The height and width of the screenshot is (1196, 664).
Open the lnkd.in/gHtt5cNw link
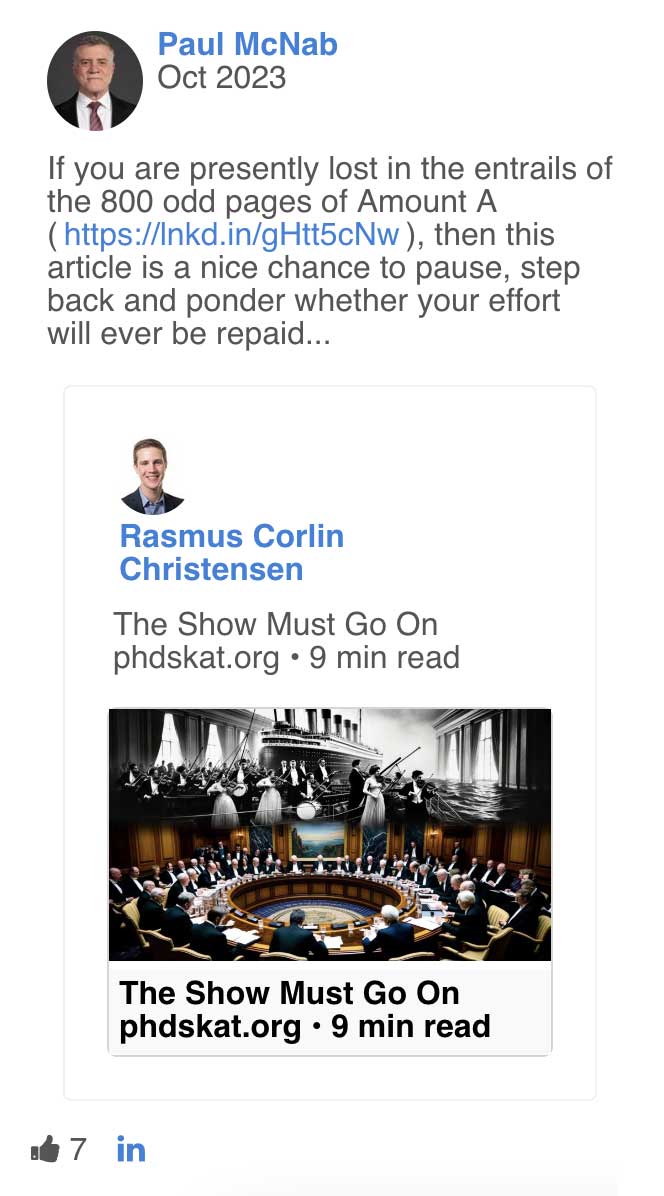point(230,236)
